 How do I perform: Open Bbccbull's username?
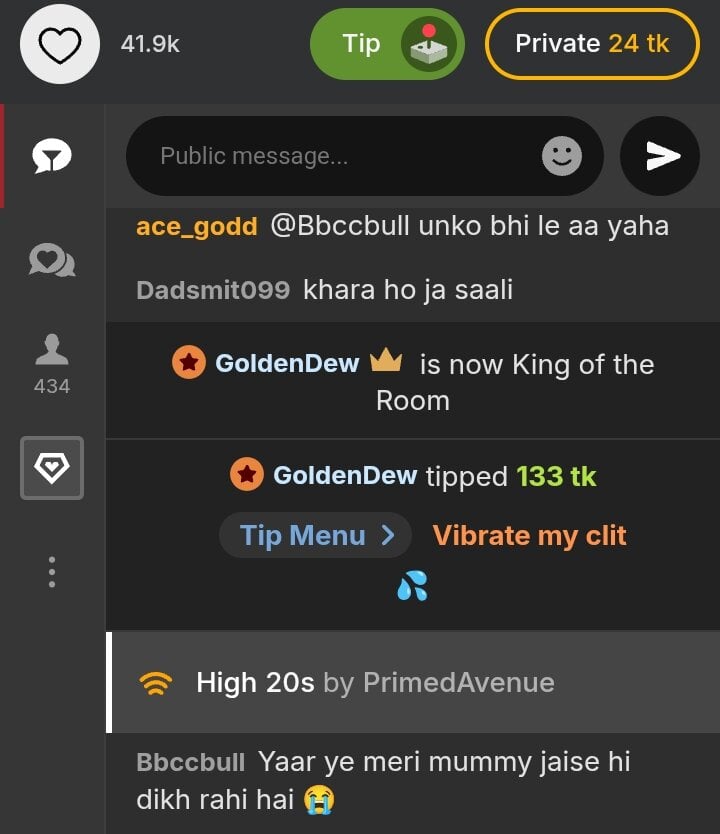pos(190,763)
